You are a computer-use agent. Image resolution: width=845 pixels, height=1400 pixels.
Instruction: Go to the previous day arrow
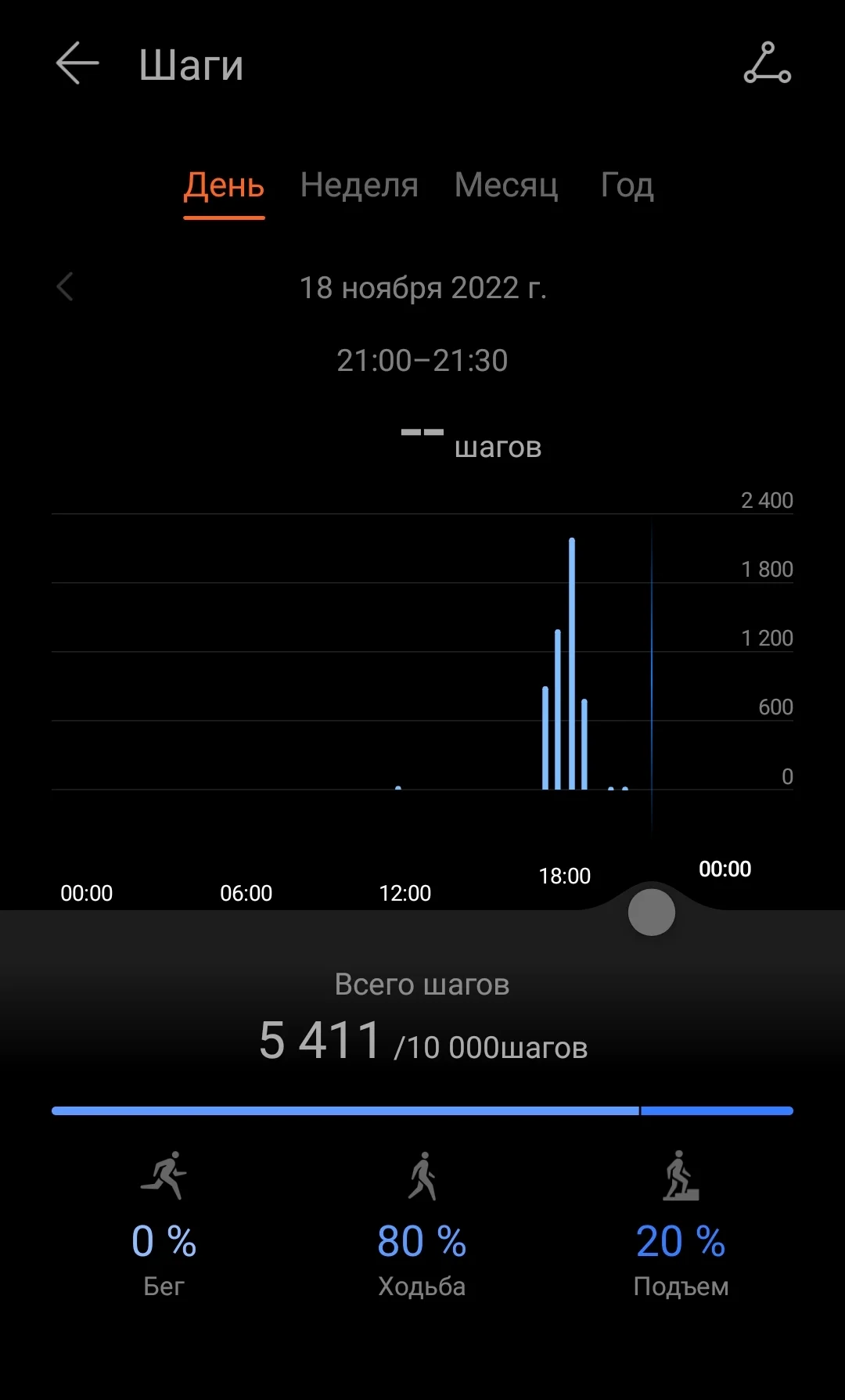(x=66, y=287)
